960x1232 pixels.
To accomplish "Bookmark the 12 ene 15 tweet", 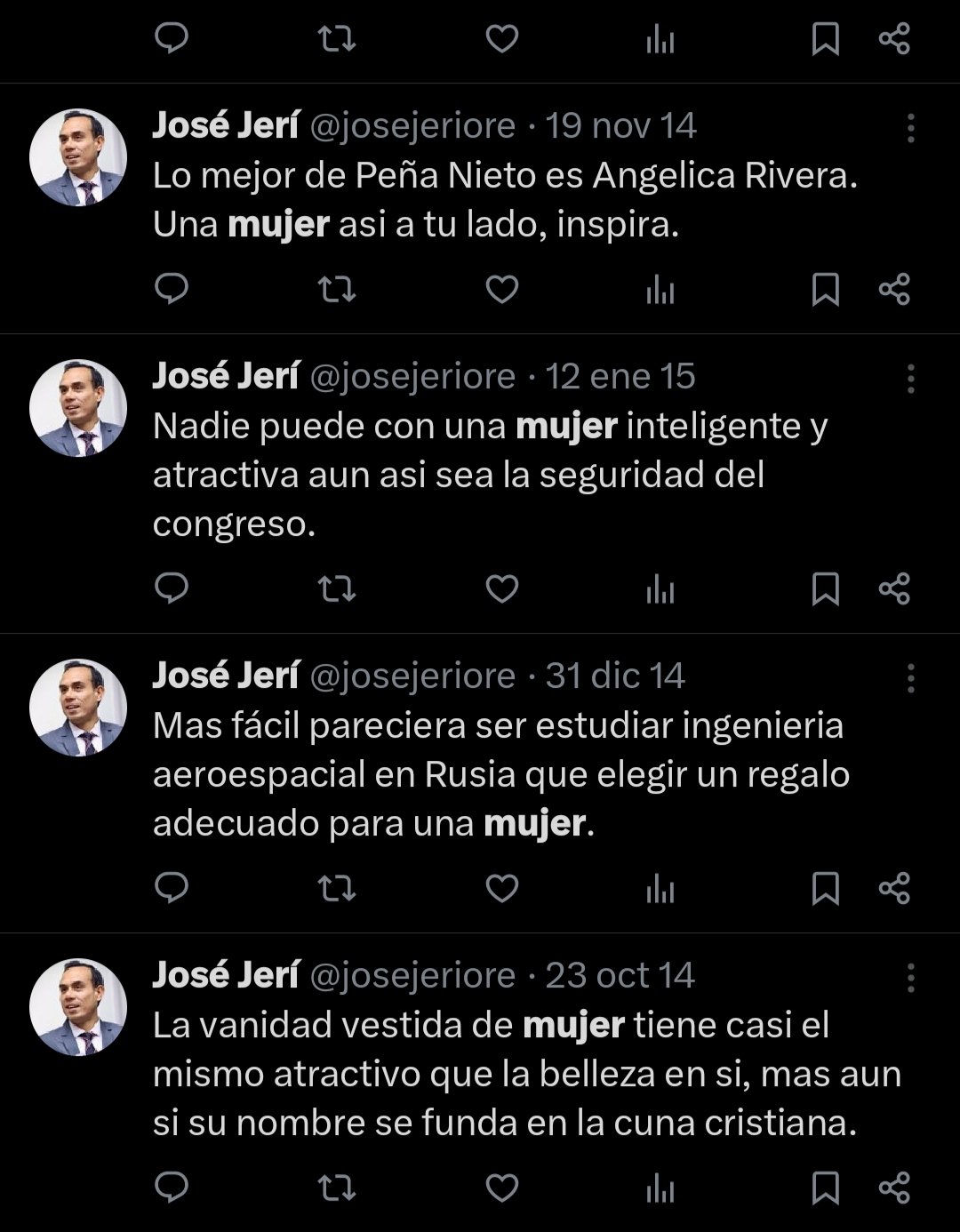I will 825,588.
